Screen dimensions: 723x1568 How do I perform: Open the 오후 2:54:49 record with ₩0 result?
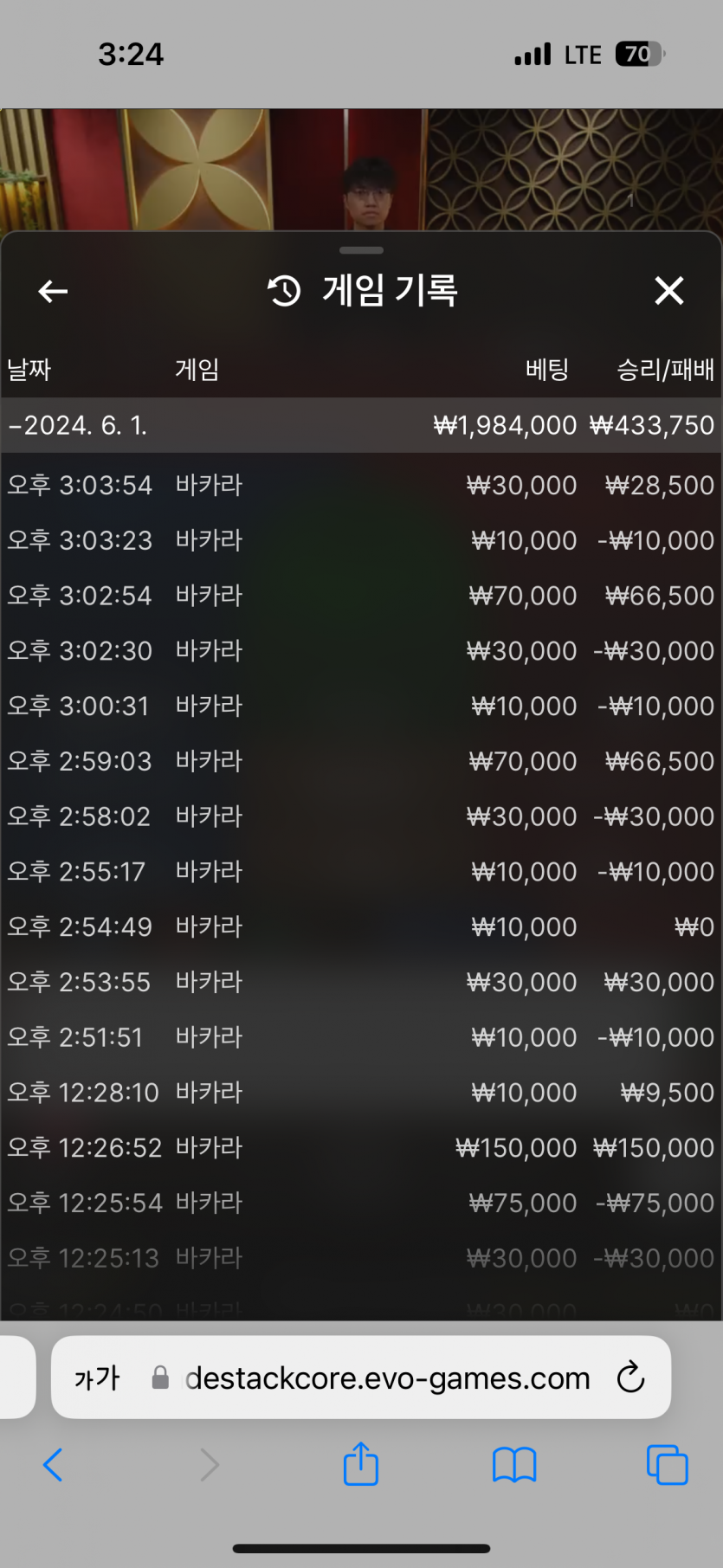(361, 926)
